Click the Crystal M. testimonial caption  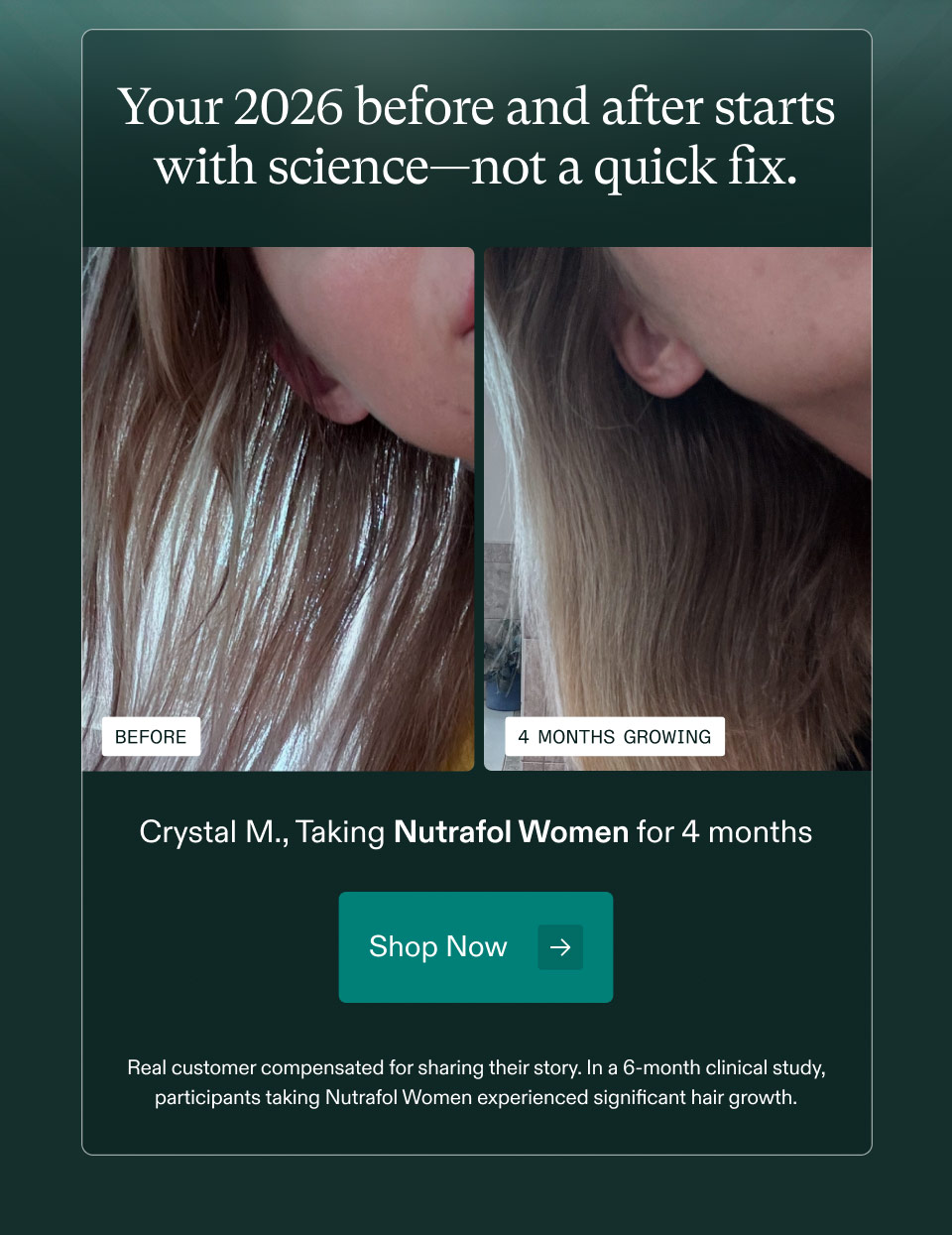[476, 831]
